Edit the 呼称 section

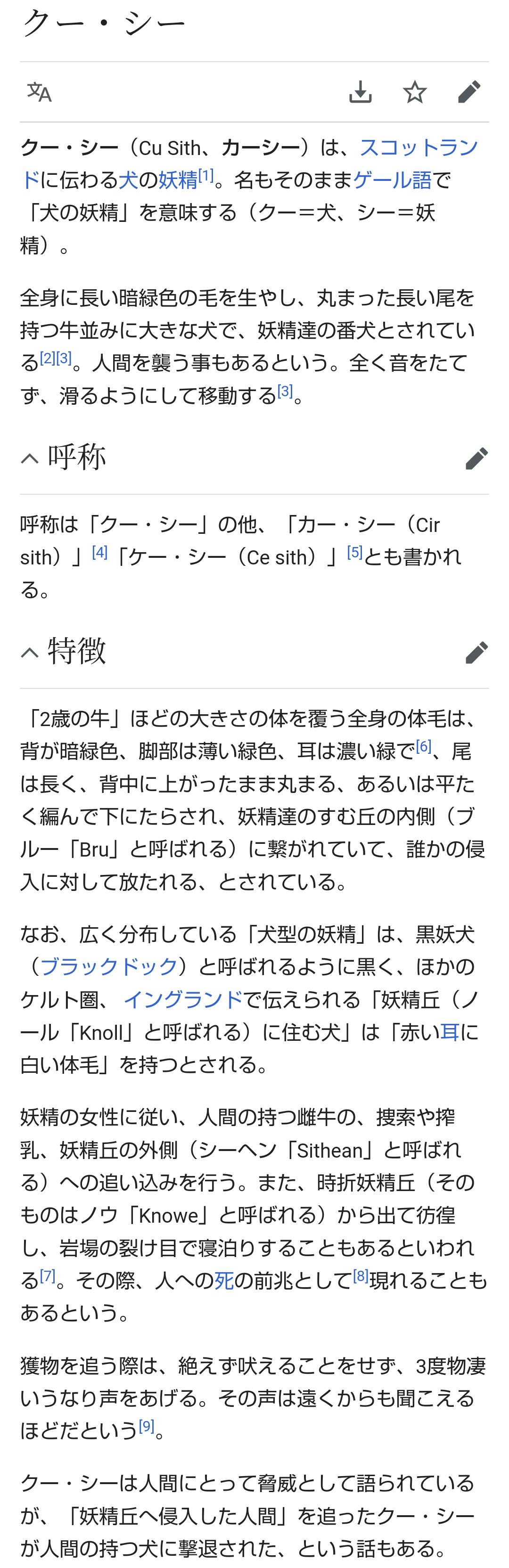tap(477, 458)
